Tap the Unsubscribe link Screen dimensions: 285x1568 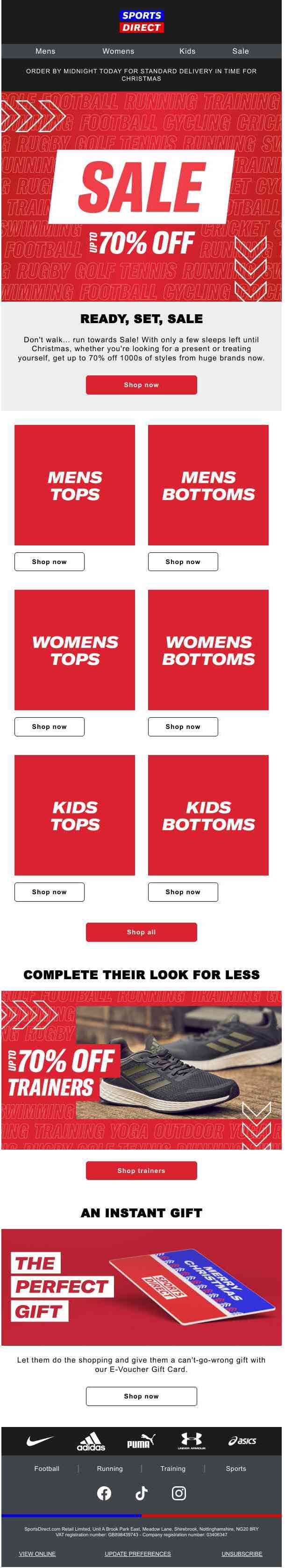pos(242,1554)
